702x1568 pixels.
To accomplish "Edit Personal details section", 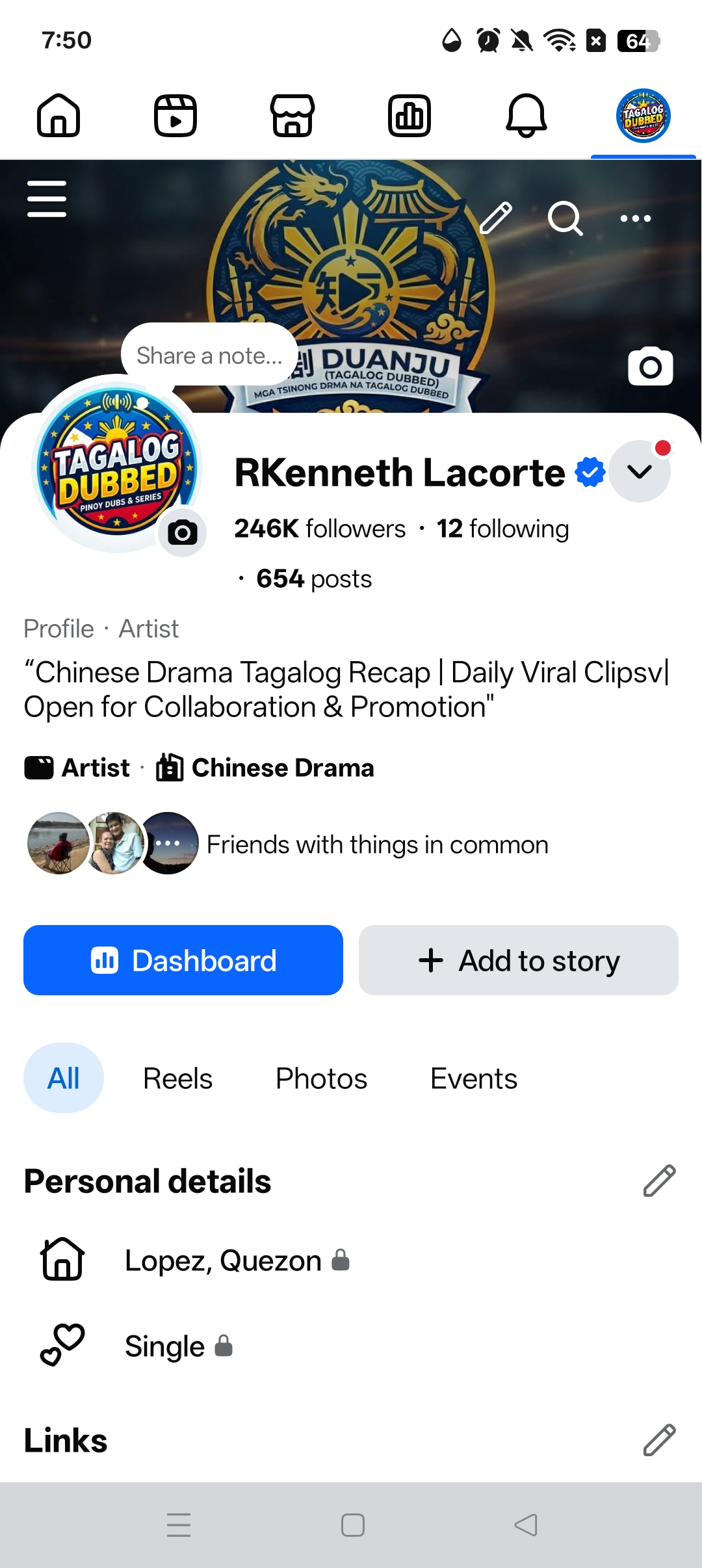I will coord(659,1181).
